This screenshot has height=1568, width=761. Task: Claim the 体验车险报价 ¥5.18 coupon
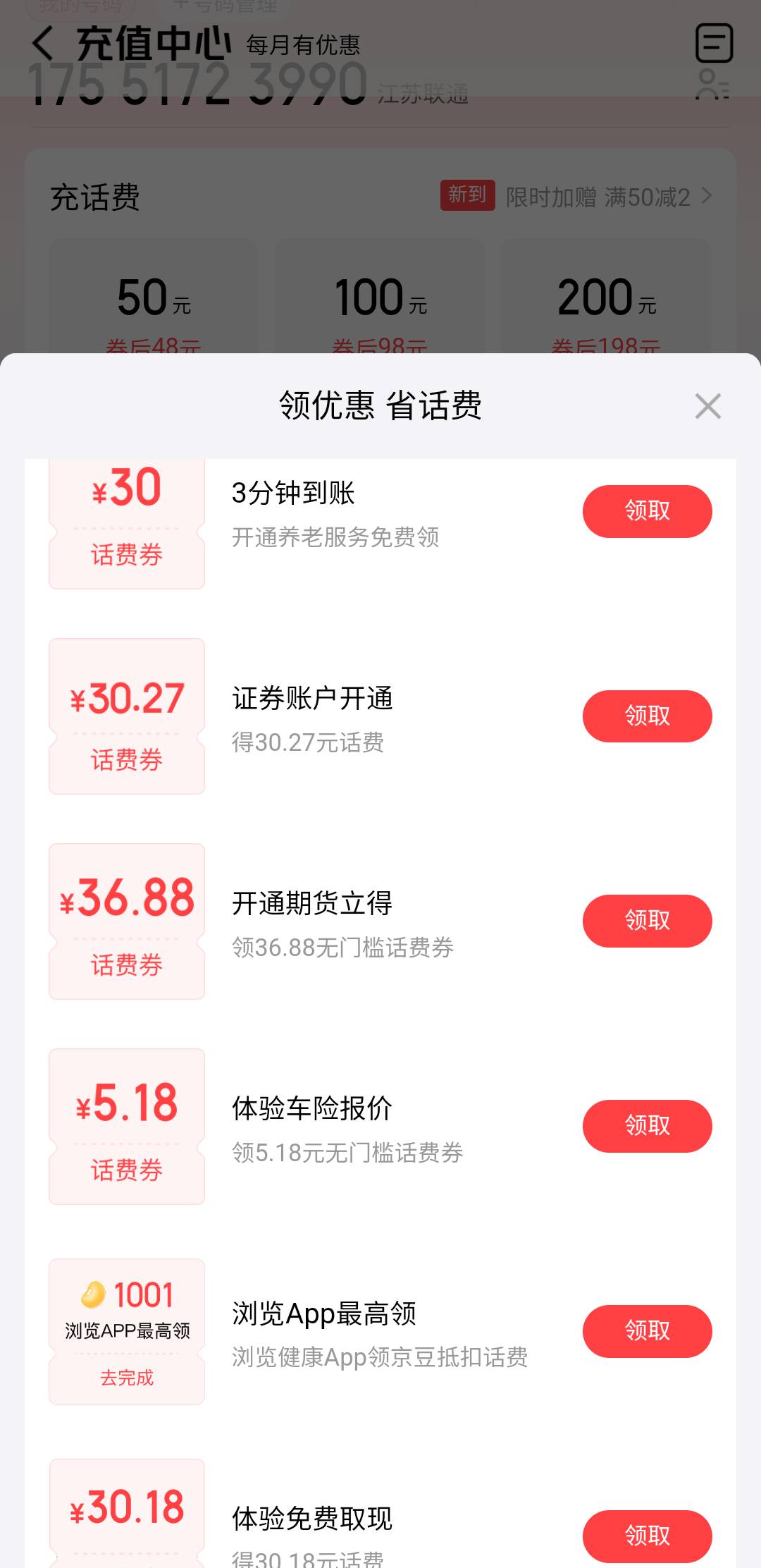click(647, 1126)
